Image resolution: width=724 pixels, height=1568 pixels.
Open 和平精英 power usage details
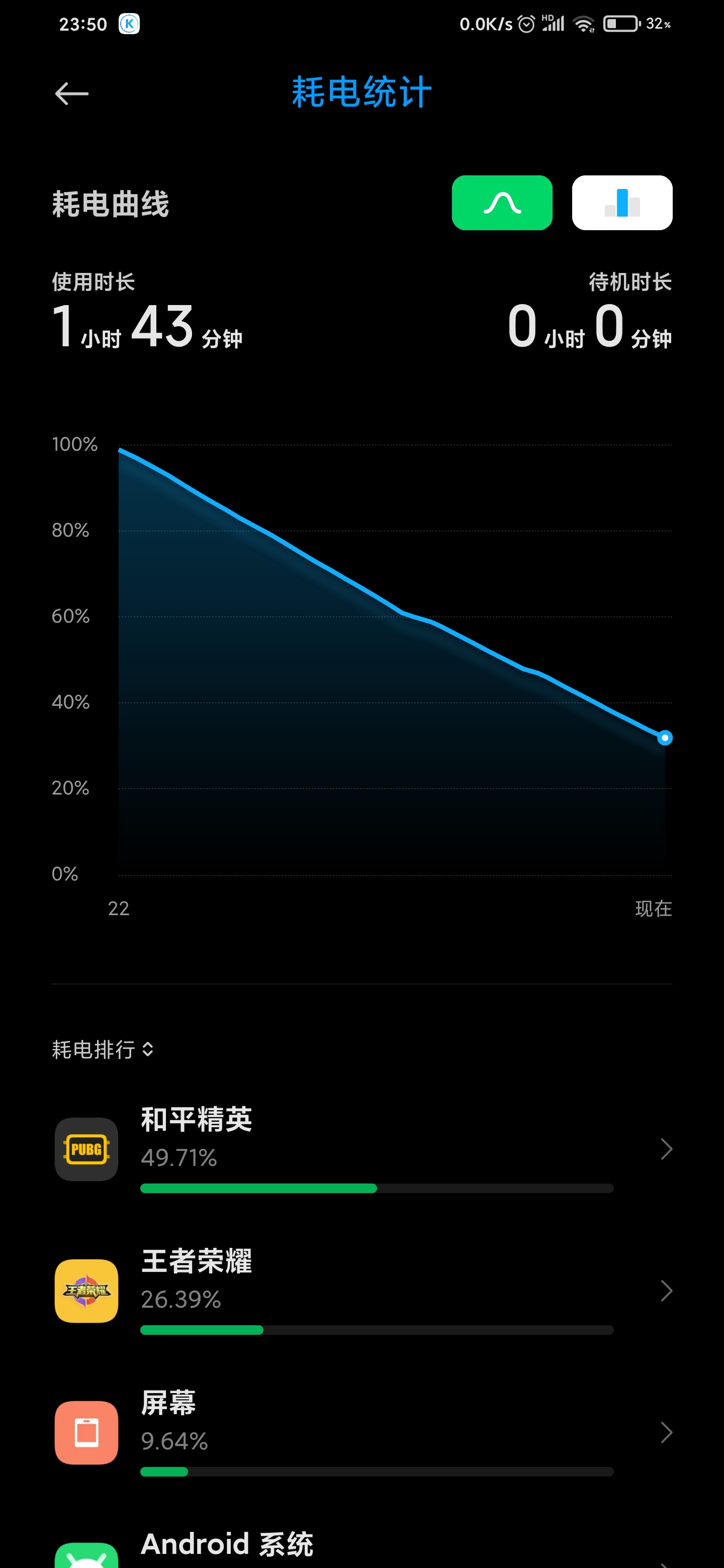pyautogui.click(x=363, y=1149)
